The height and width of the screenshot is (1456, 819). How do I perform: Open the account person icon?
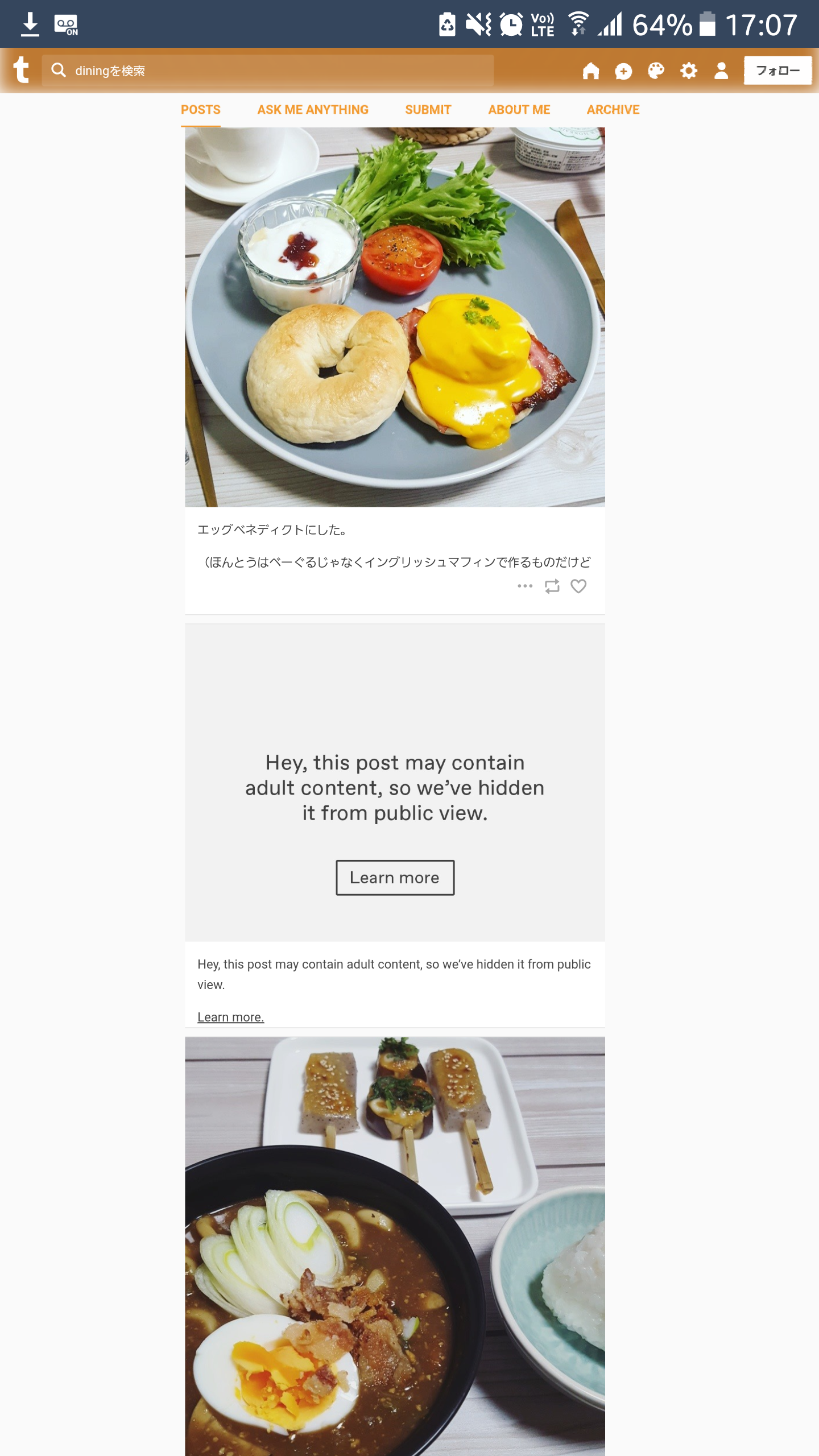pos(721,71)
